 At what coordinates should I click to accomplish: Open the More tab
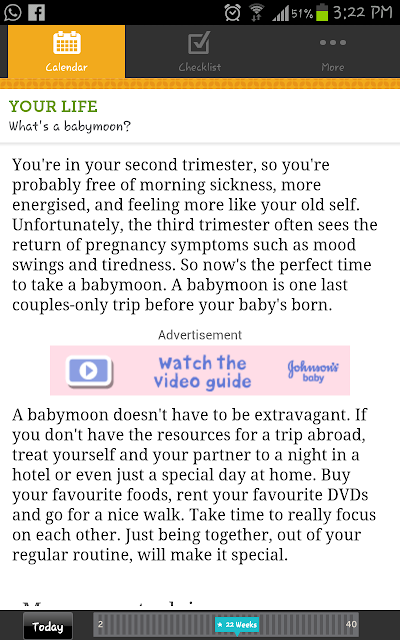[333, 51]
